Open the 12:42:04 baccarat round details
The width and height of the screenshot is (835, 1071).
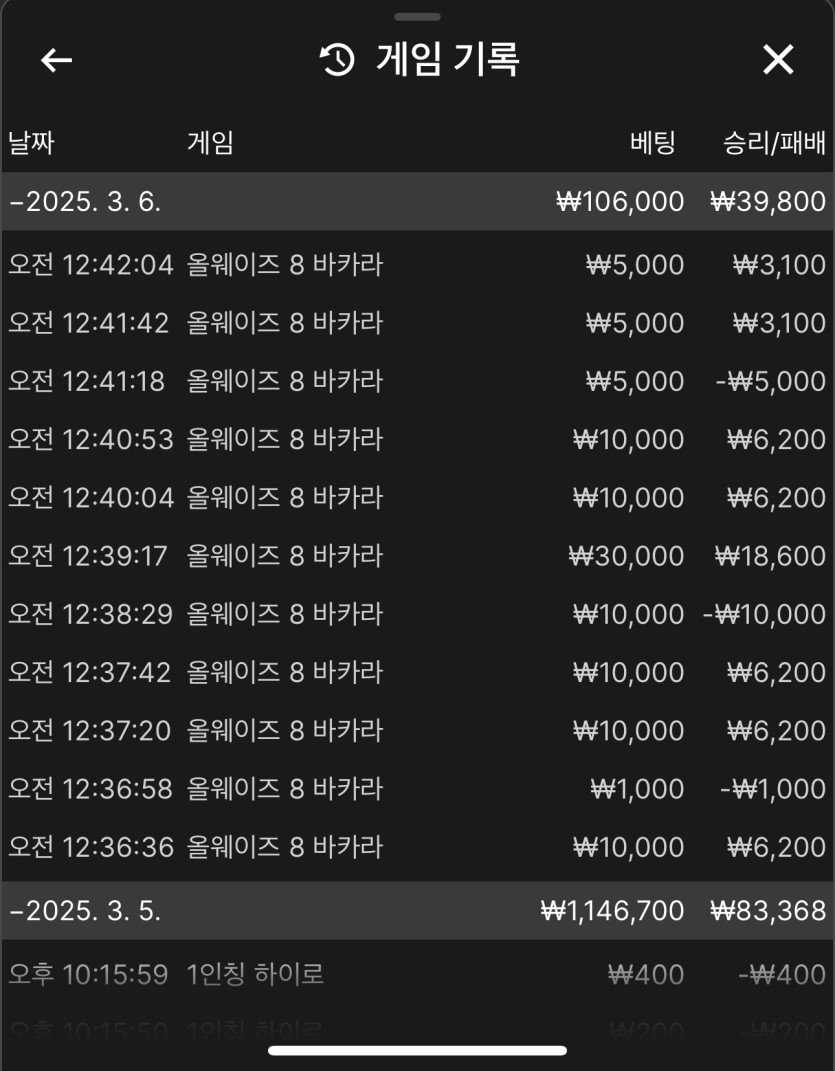point(417,265)
